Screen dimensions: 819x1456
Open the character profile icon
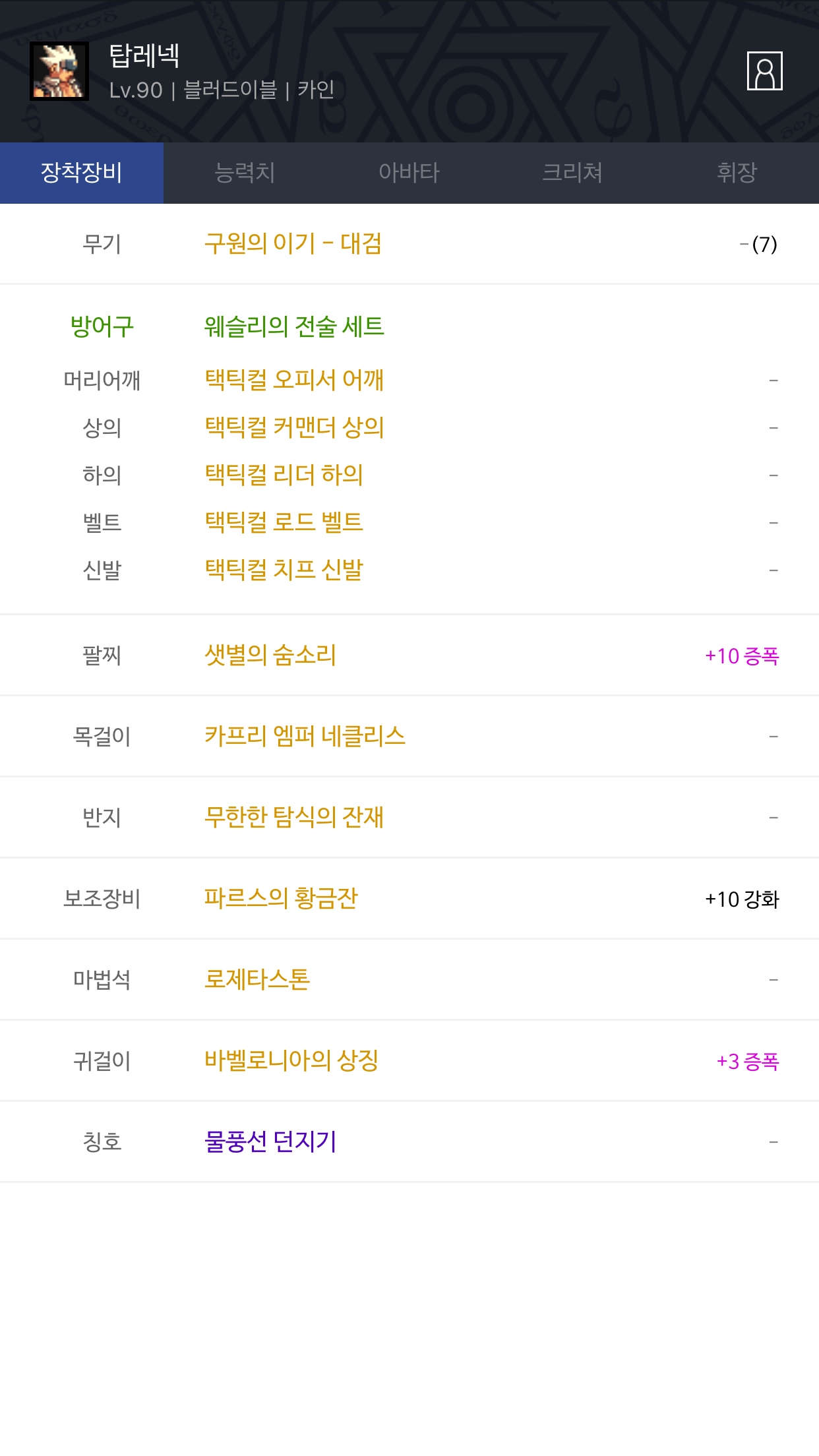click(x=764, y=71)
